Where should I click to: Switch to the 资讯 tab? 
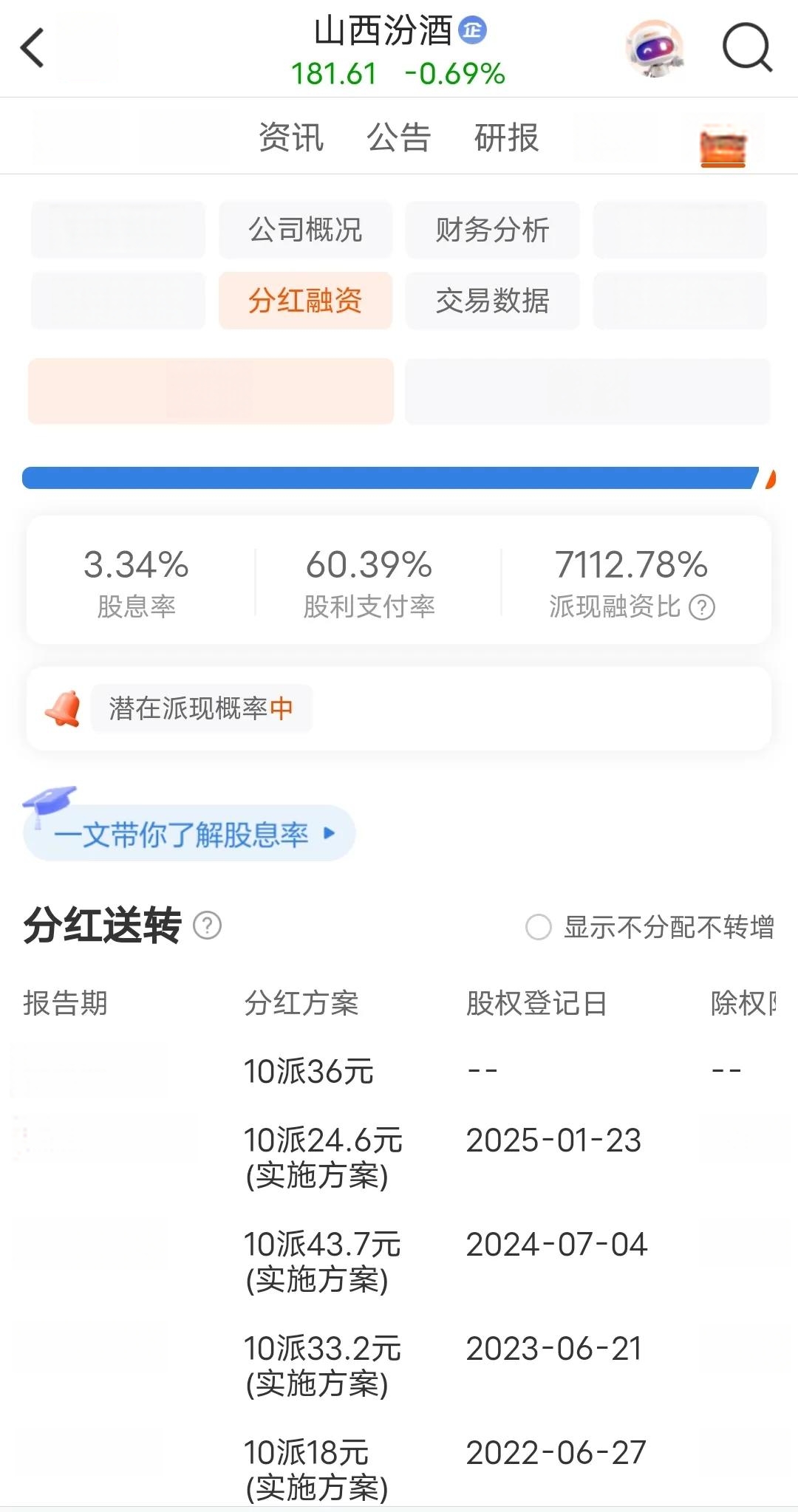click(291, 137)
